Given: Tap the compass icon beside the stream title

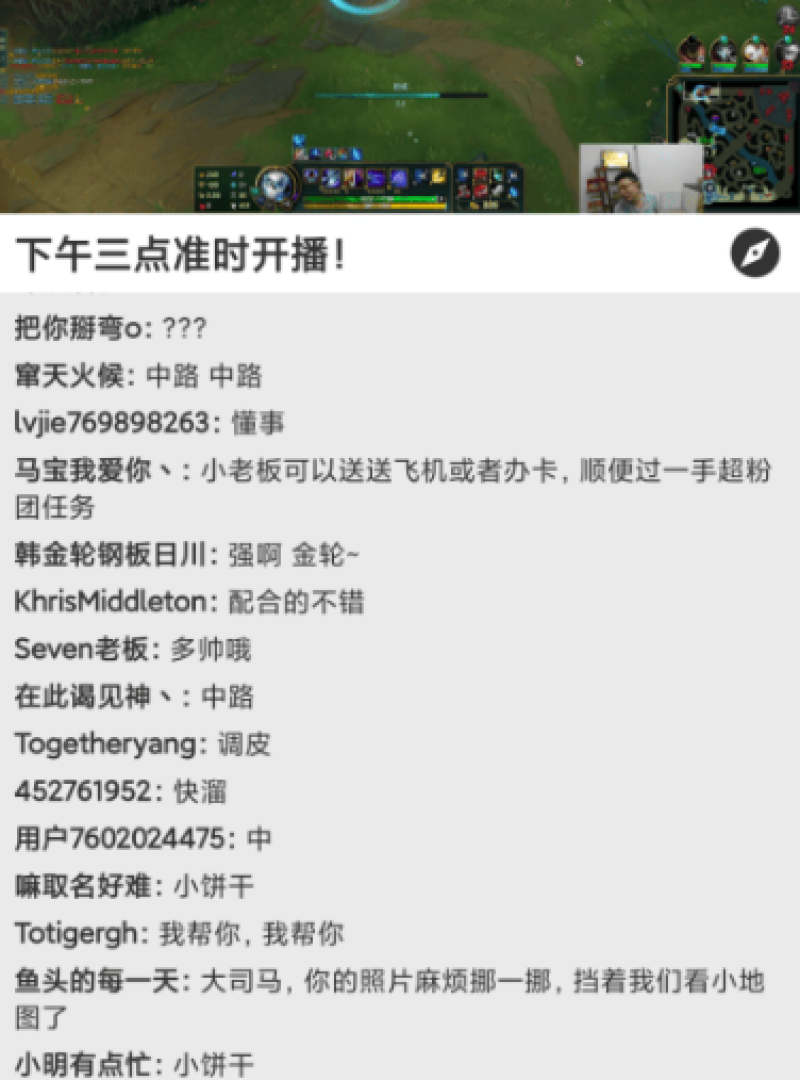Looking at the screenshot, I should click(754, 254).
